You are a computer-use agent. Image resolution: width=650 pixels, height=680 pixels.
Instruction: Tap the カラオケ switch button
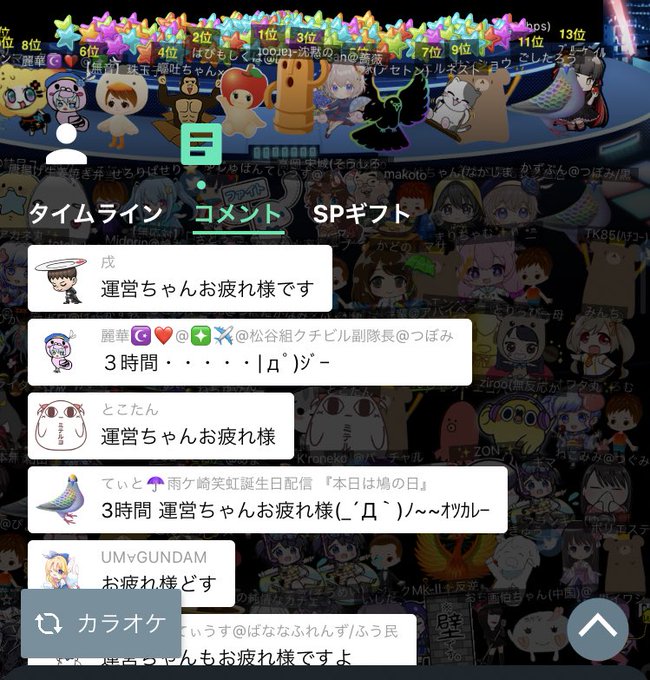(101, 624)
